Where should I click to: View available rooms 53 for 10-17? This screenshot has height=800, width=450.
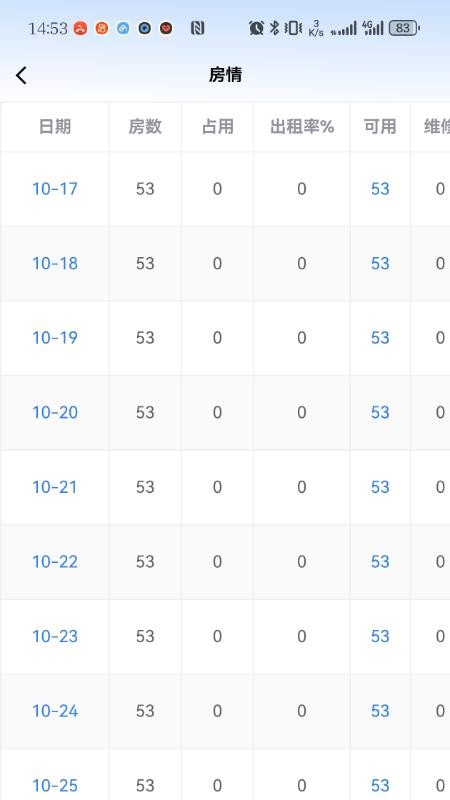click(x=380, y=189)
